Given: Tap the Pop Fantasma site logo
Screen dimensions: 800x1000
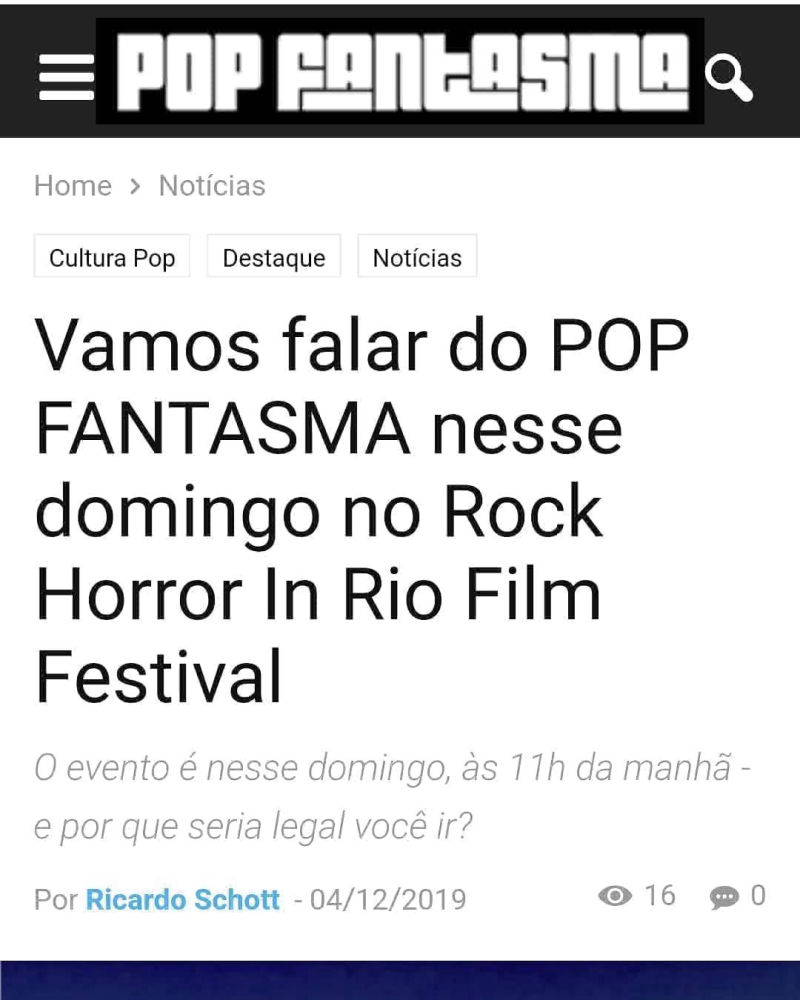Looking at the screenshot, I should (401, 72).
